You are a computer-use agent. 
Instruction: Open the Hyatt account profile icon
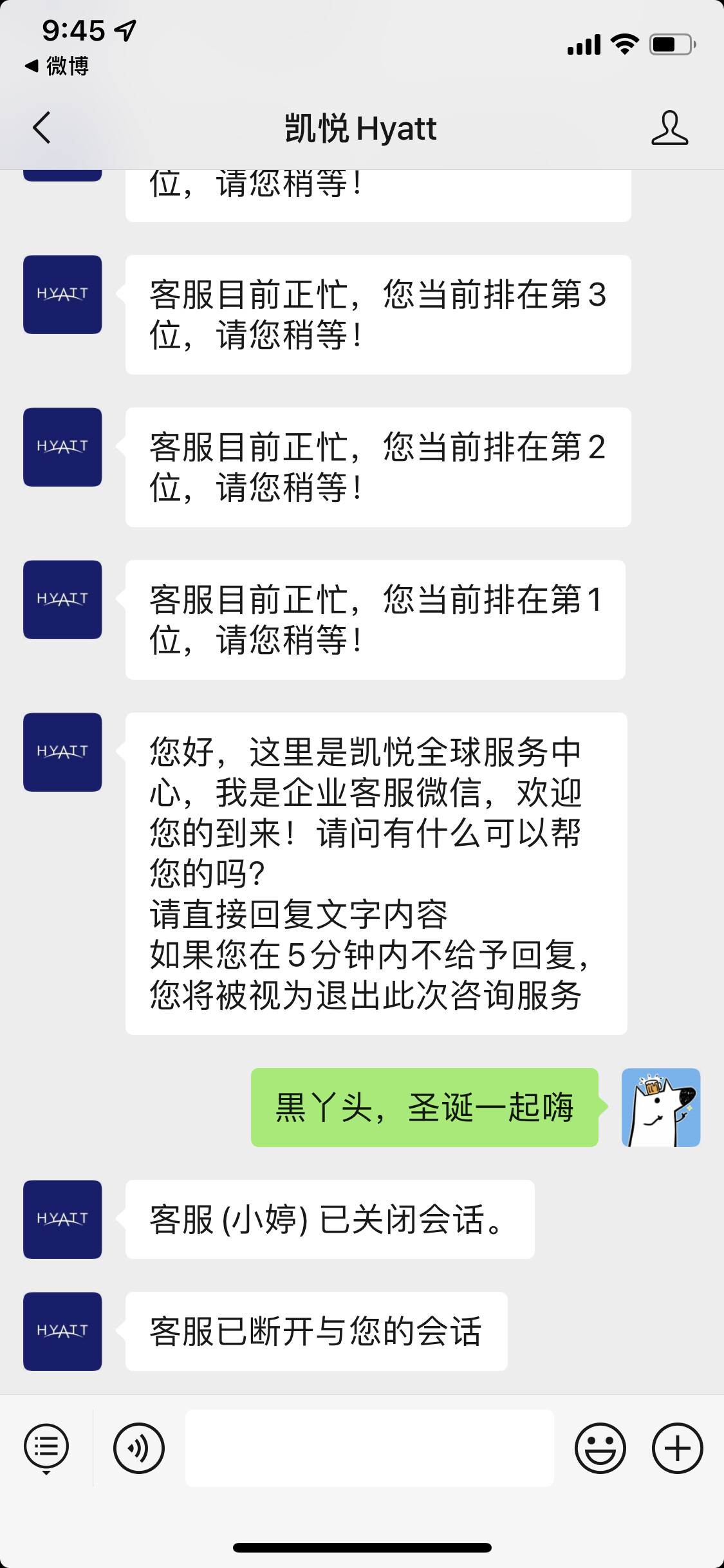pyautogui.click(x=669, y=127)
